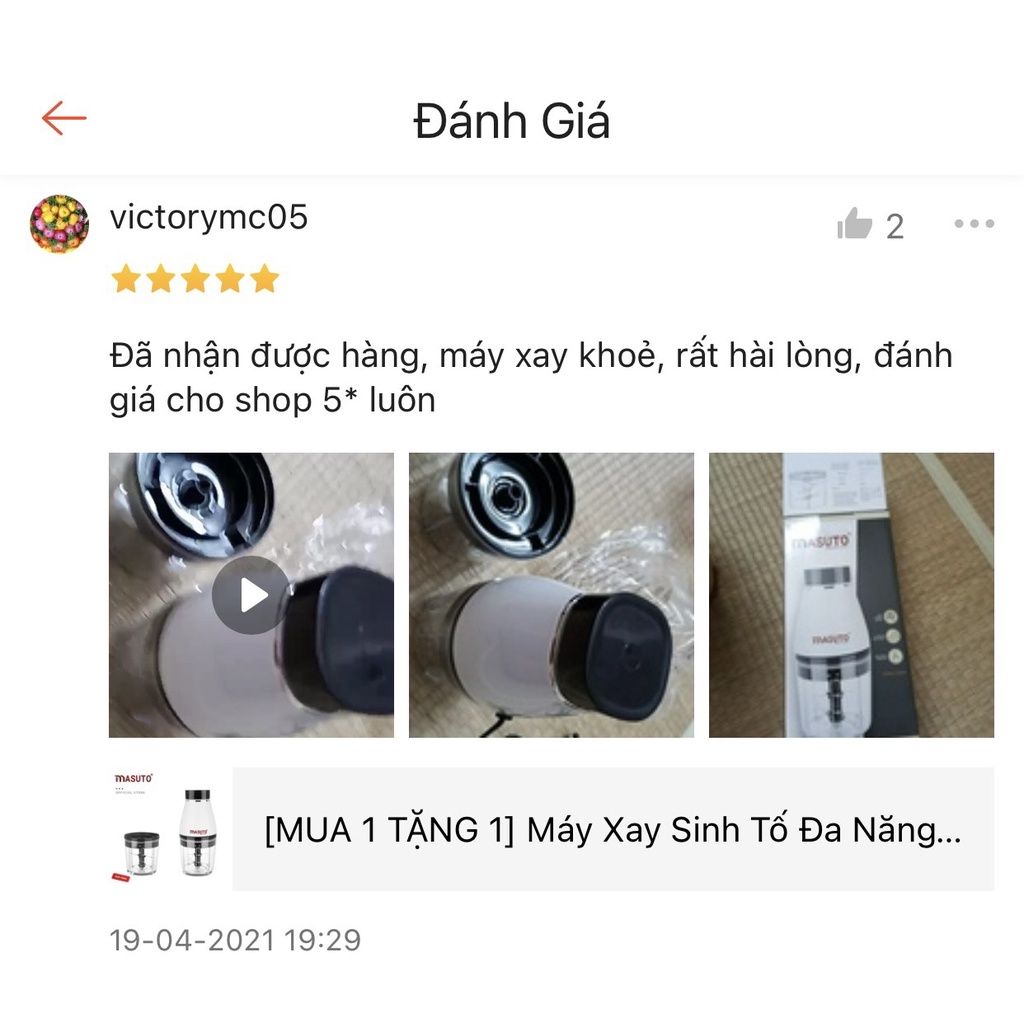Open the third photo showing the Masuto box
This screenshot has height=1024, width=1024.
[851, 596]
